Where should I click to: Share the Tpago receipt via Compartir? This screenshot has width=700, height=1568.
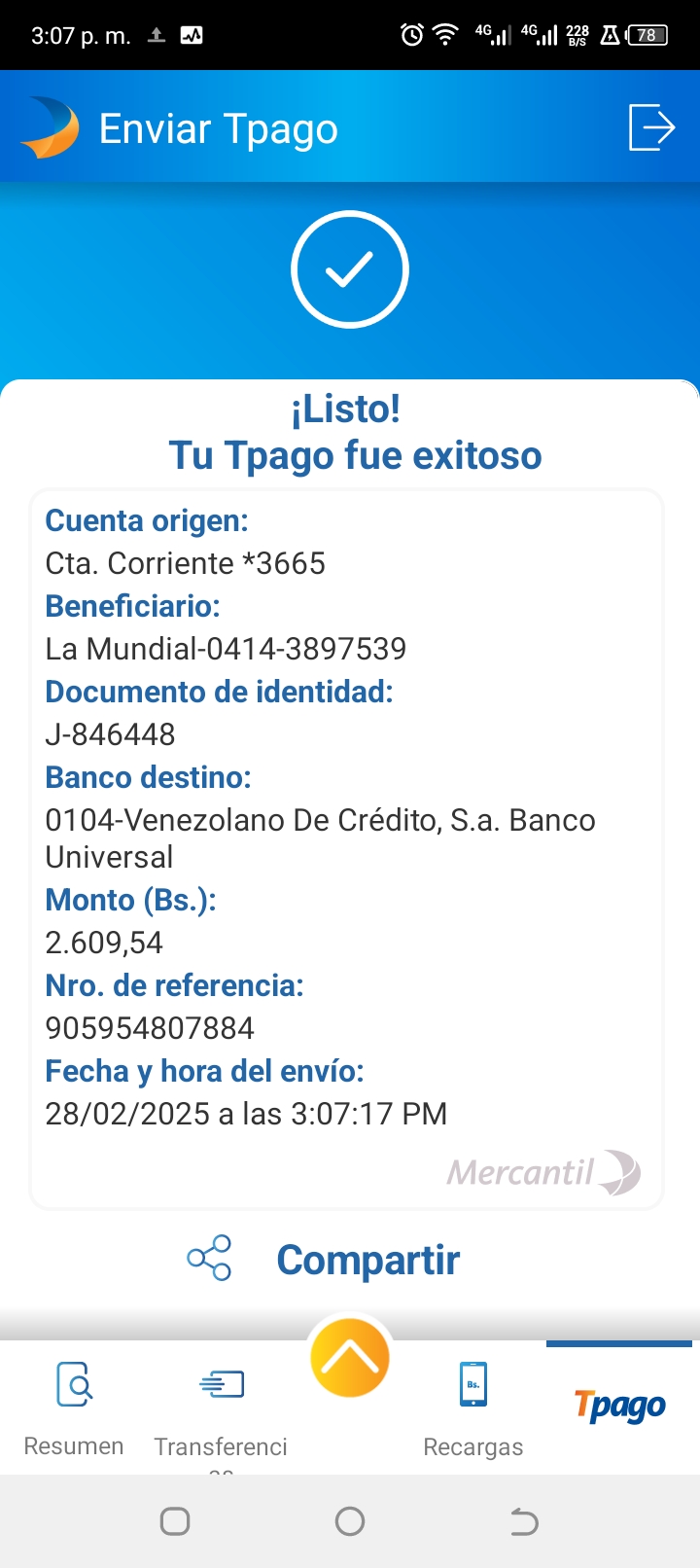[x=324, y=1260]
